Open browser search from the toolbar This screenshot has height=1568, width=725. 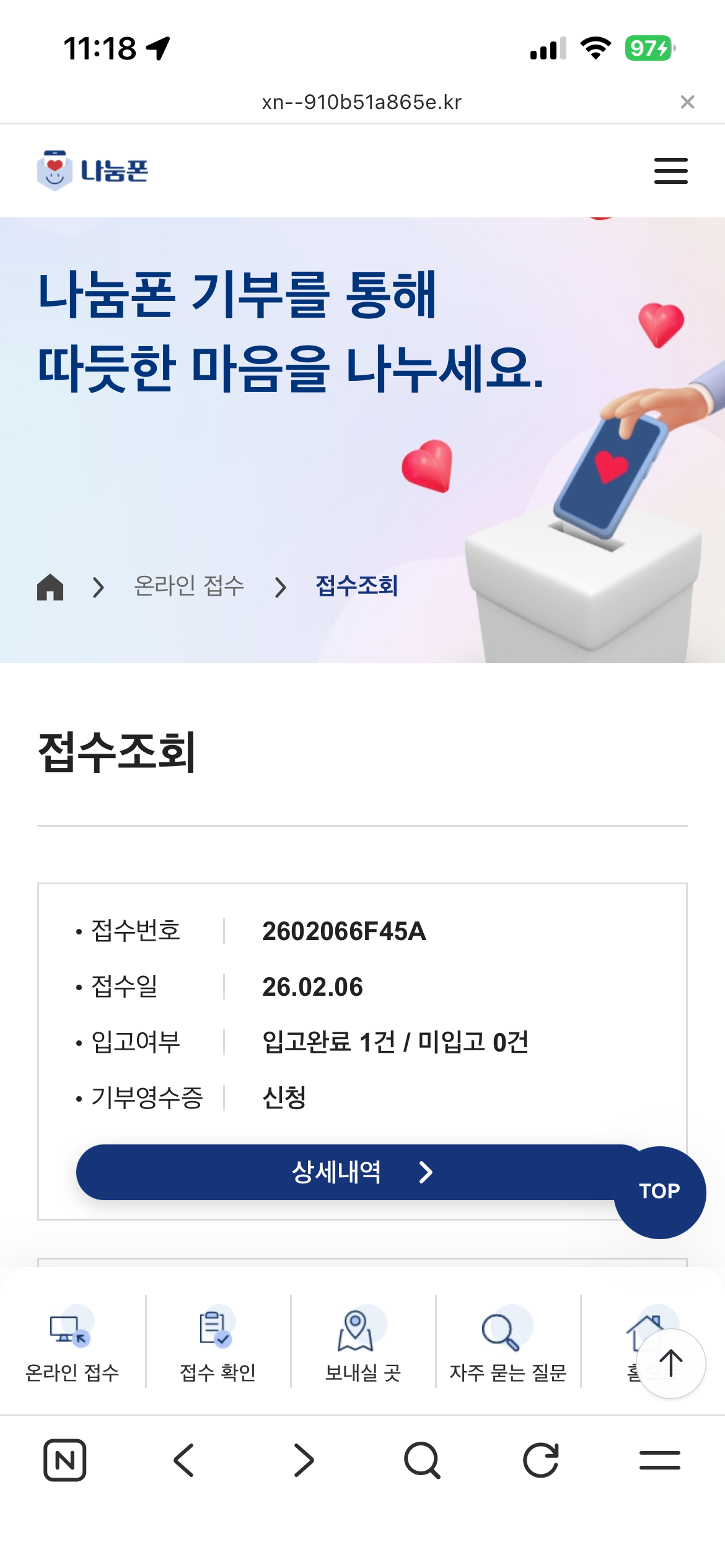coord(422,1460)
